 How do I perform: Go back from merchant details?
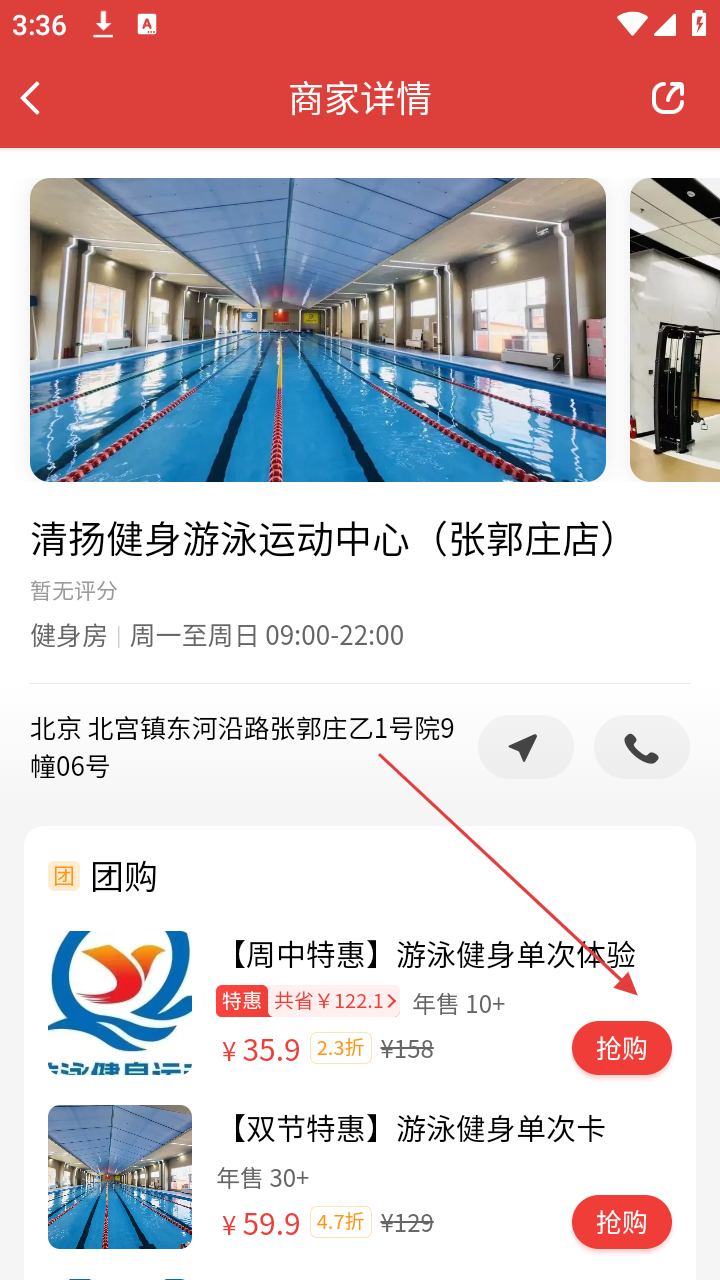click(31, 98)
